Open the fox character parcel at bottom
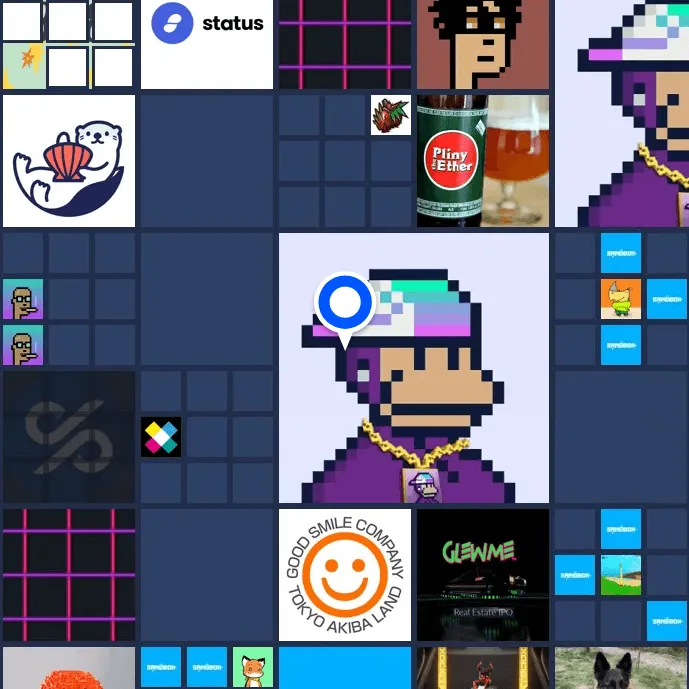 253,667
